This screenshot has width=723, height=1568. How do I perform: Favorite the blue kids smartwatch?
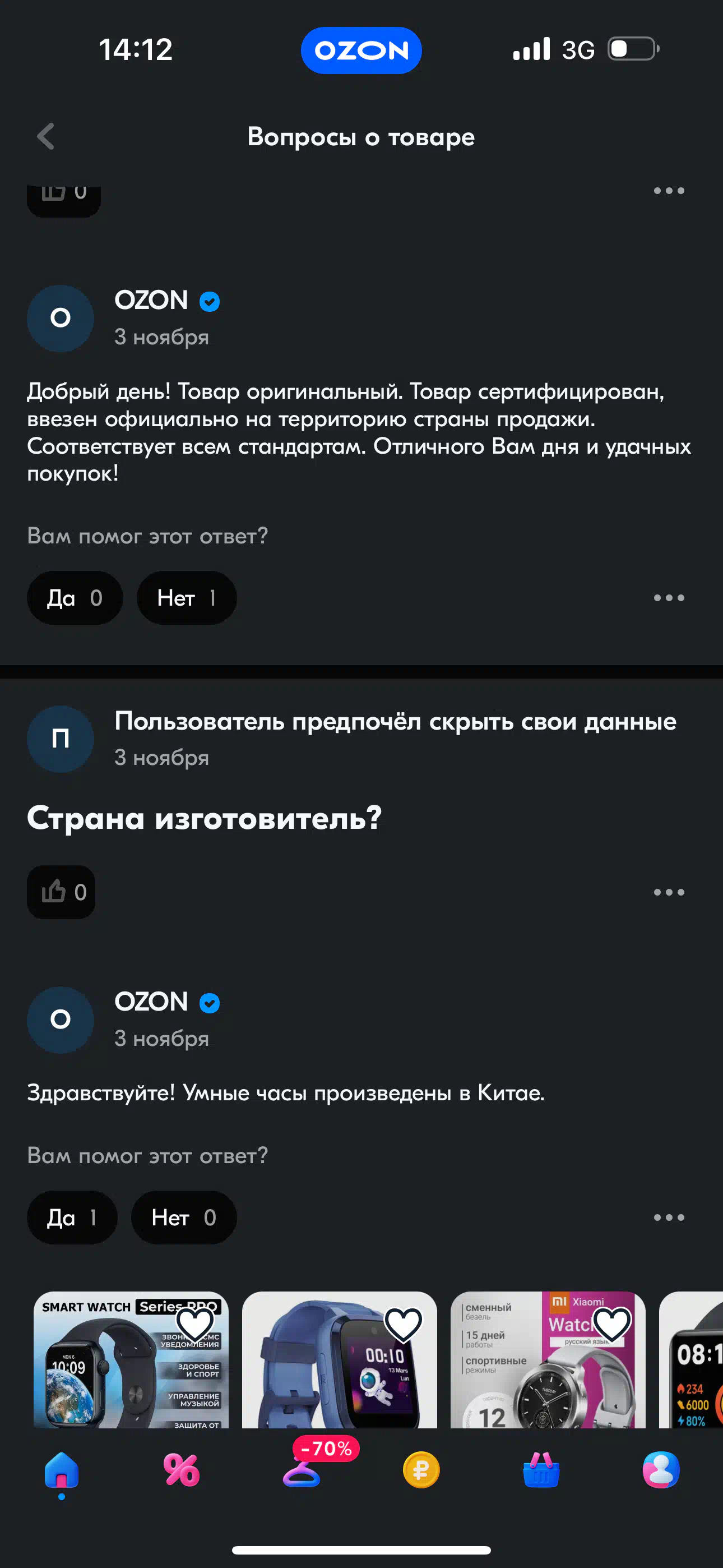[x=404, y=1324]
